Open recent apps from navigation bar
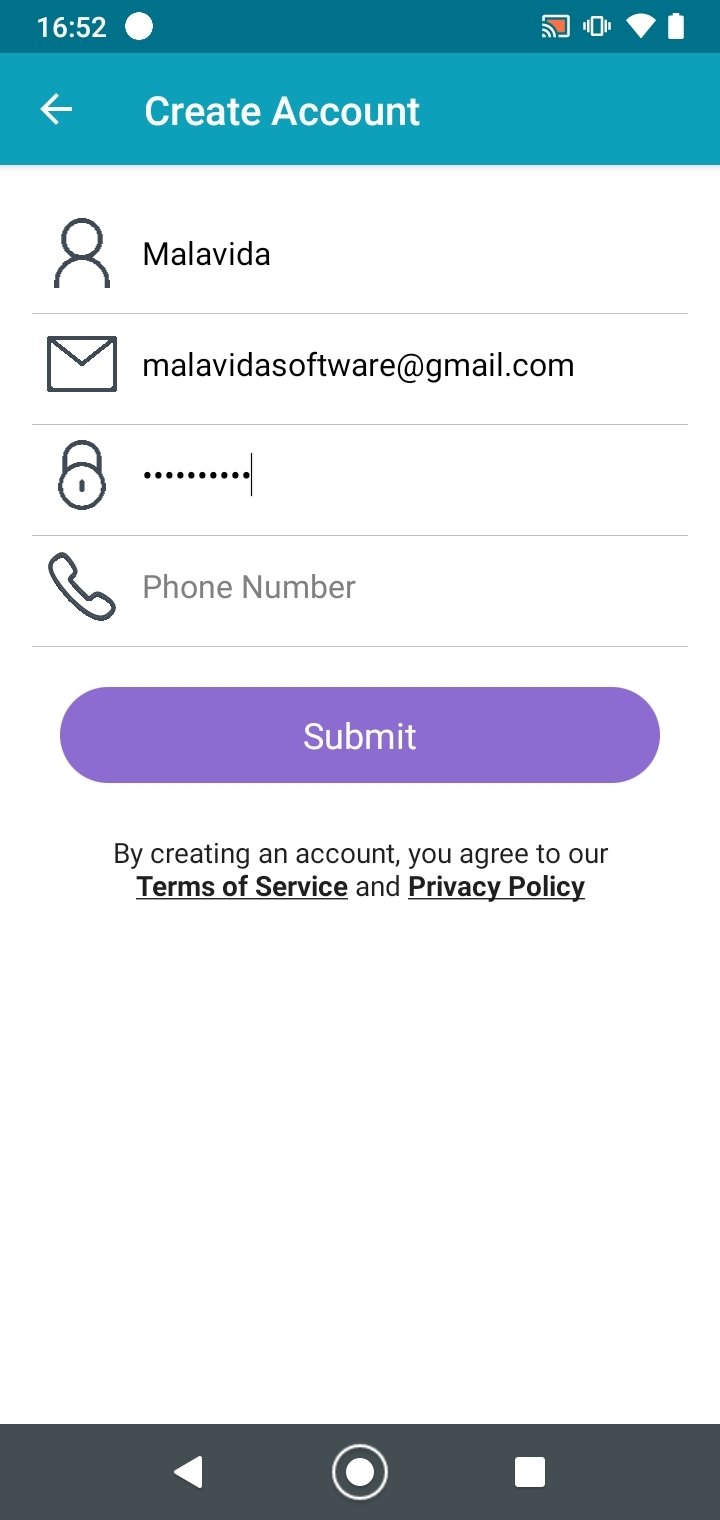720x1520 pixels. point(529,1472)
